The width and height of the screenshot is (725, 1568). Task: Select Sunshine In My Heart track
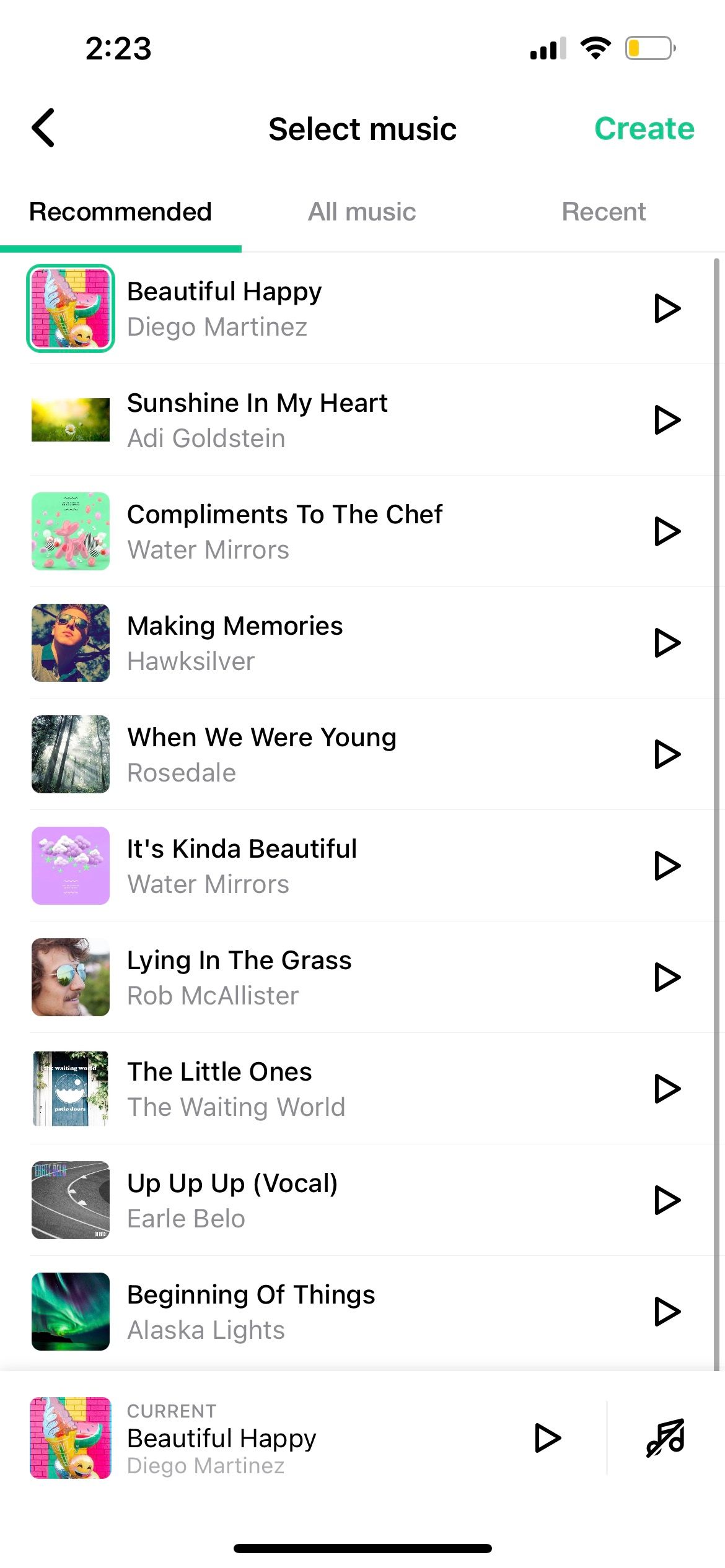point(257,419)
